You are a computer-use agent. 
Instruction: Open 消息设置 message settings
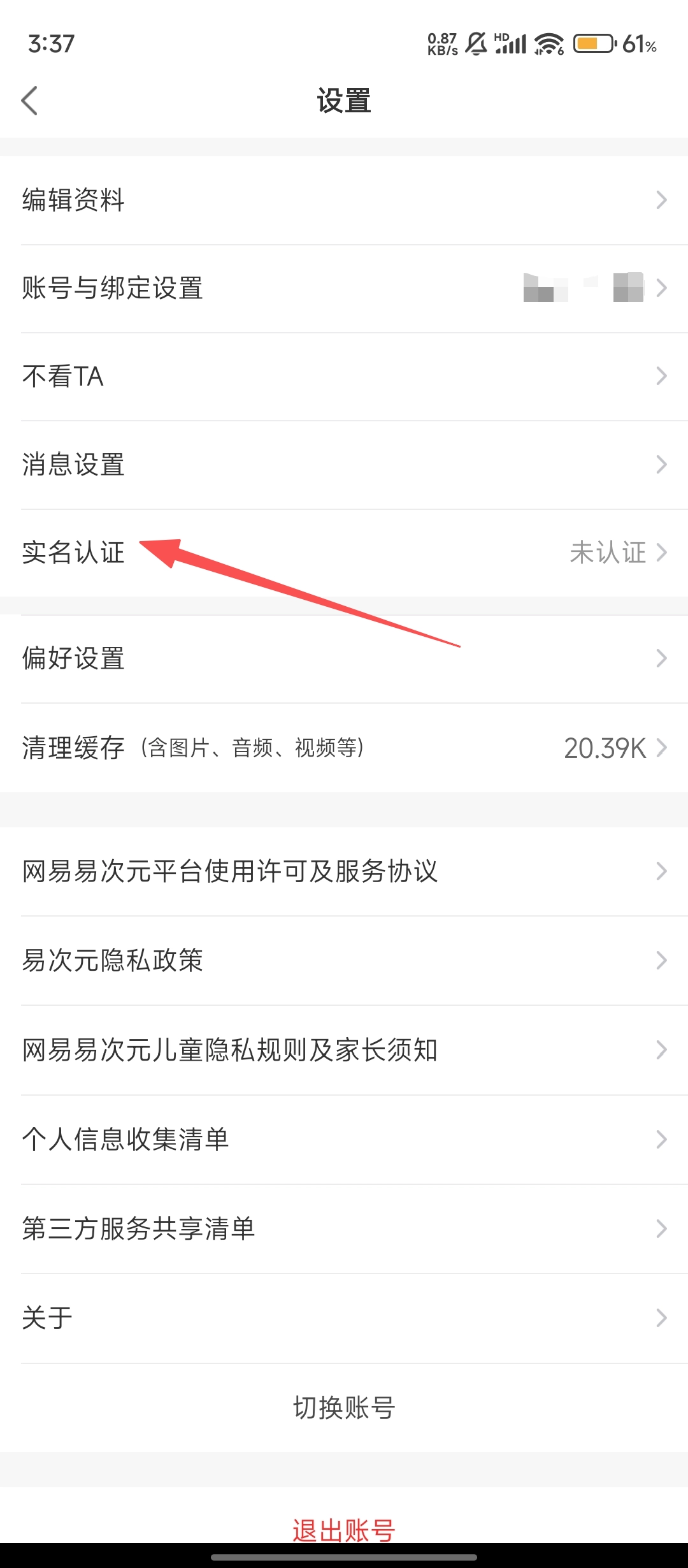point(344,465)
